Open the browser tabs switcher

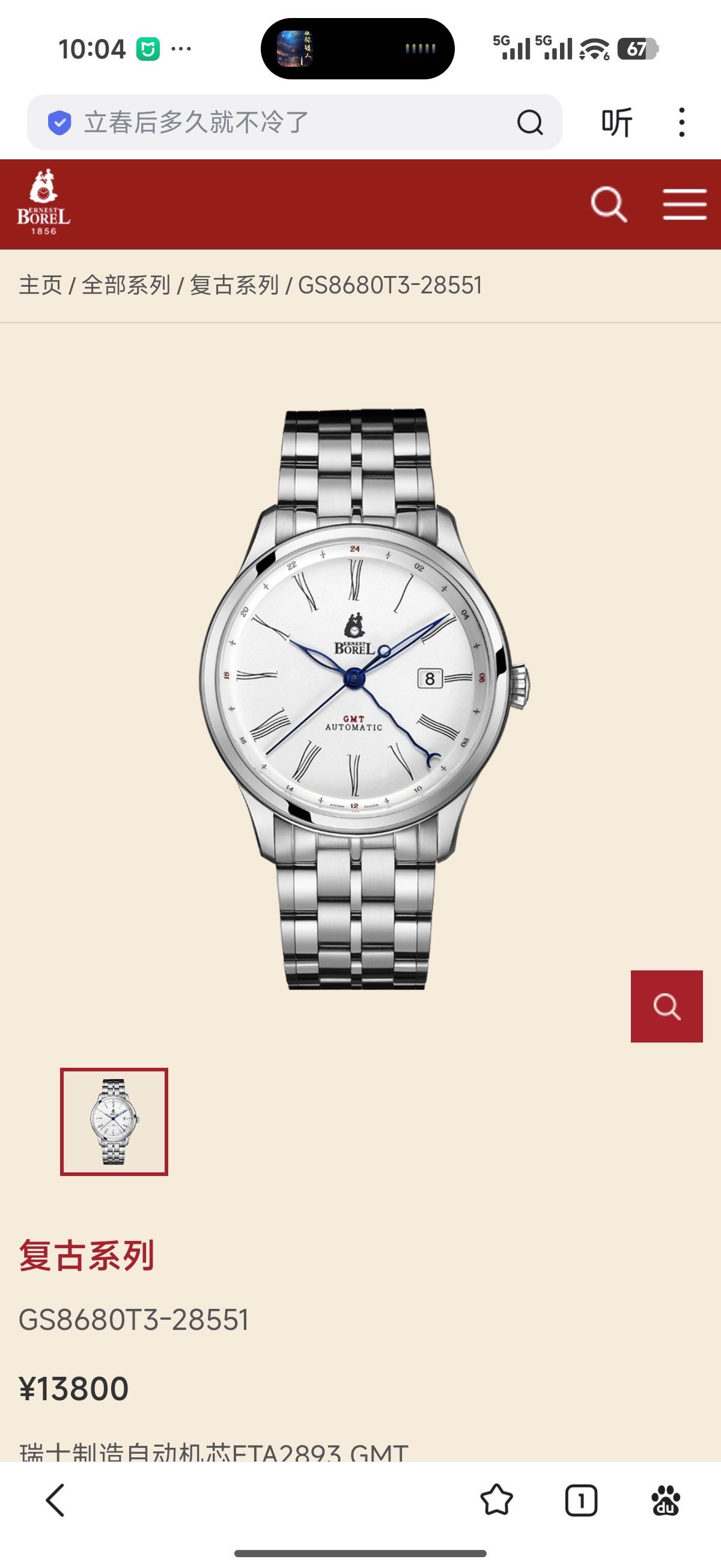click(x=581, y=1500)
